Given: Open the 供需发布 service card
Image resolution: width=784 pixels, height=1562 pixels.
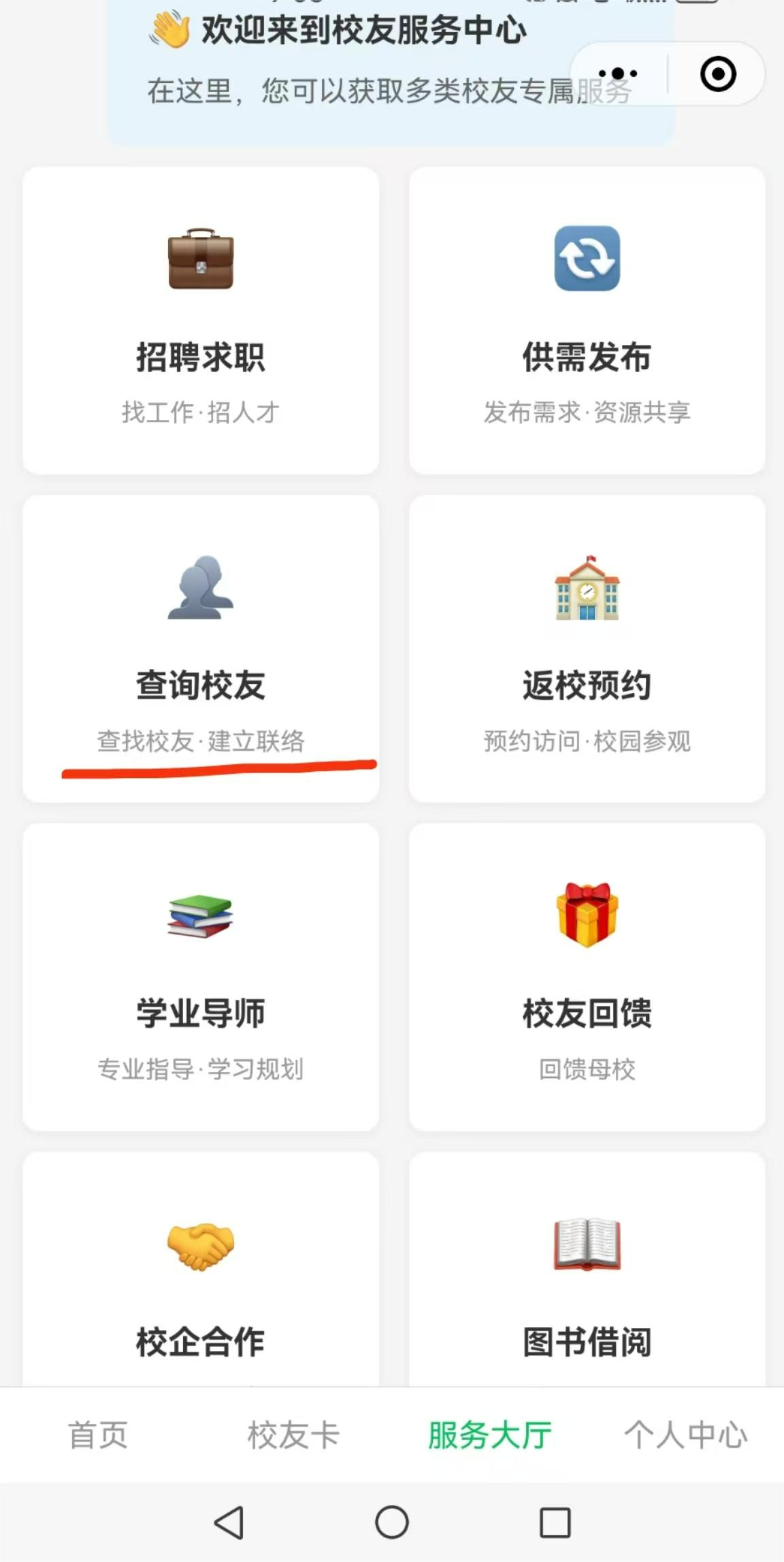Looking at the screenshot, I should click(x=587, y=321).
